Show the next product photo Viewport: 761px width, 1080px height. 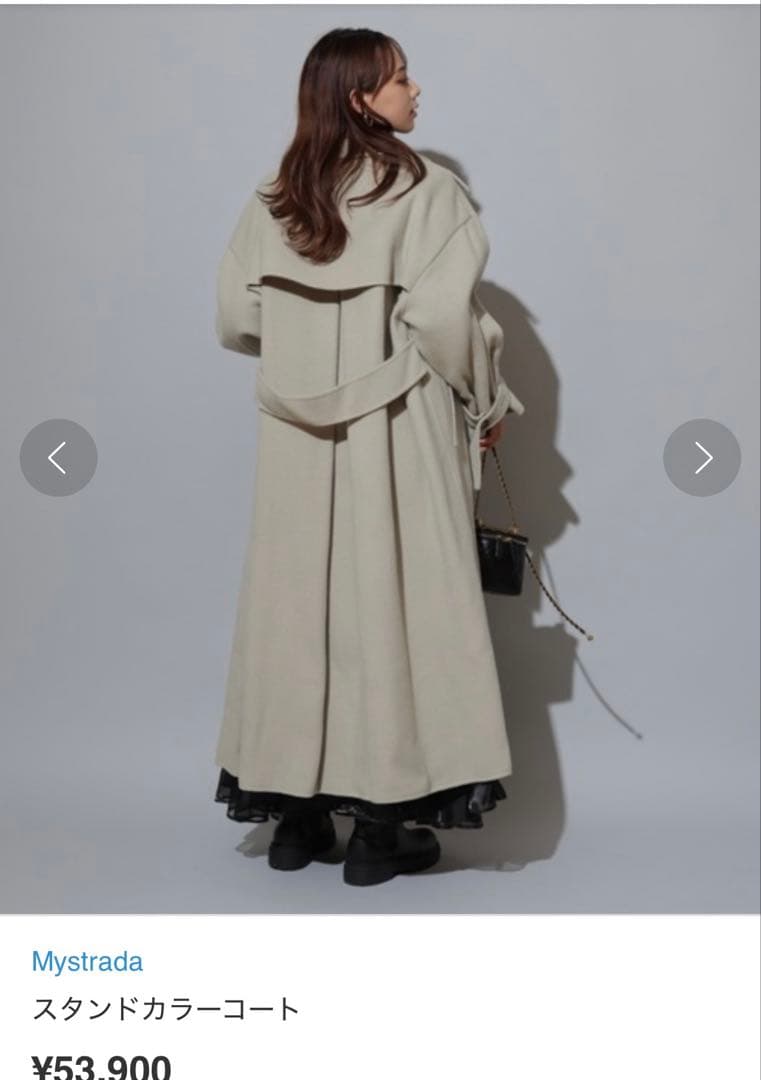click(702, 458)
